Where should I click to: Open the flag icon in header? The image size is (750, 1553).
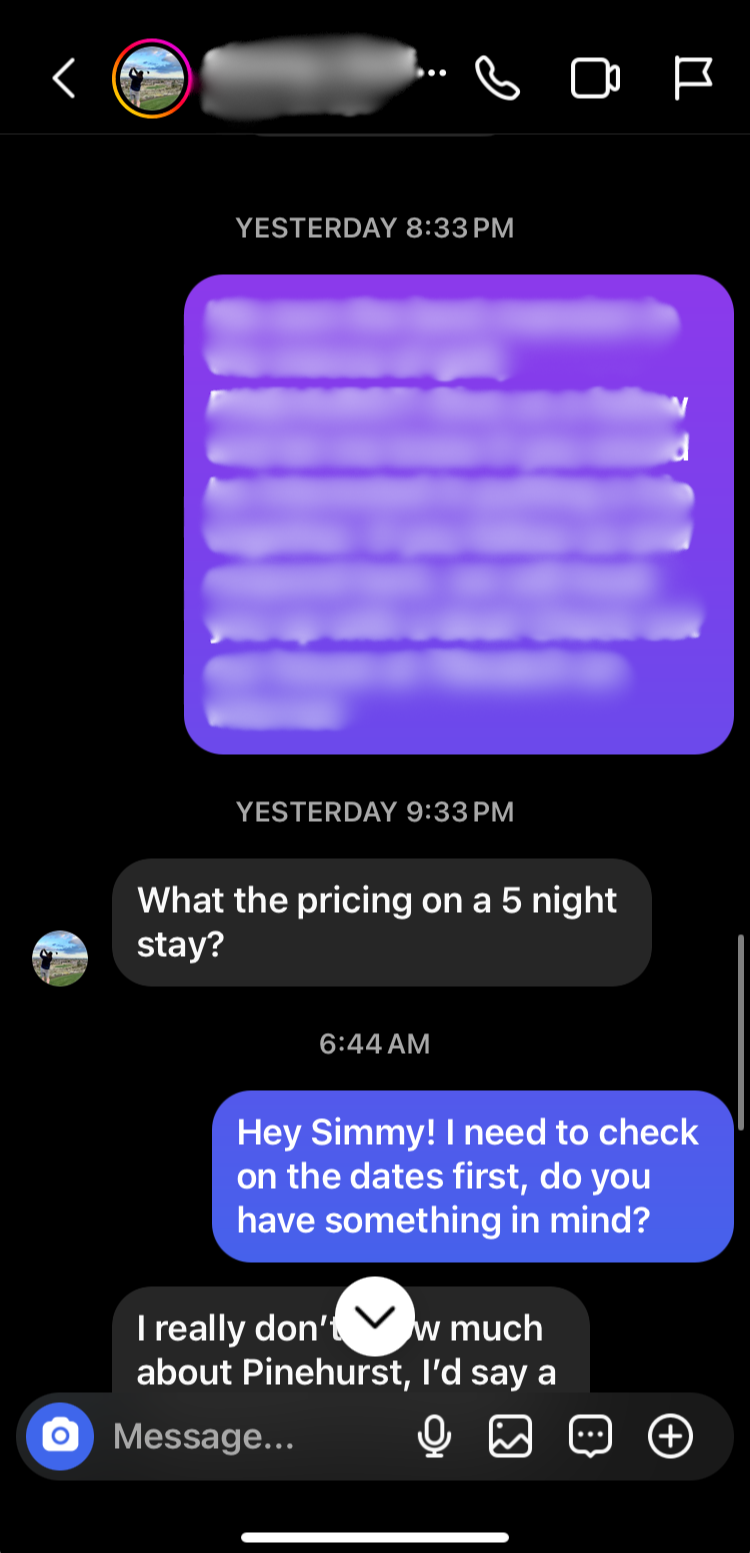(692, 78)
